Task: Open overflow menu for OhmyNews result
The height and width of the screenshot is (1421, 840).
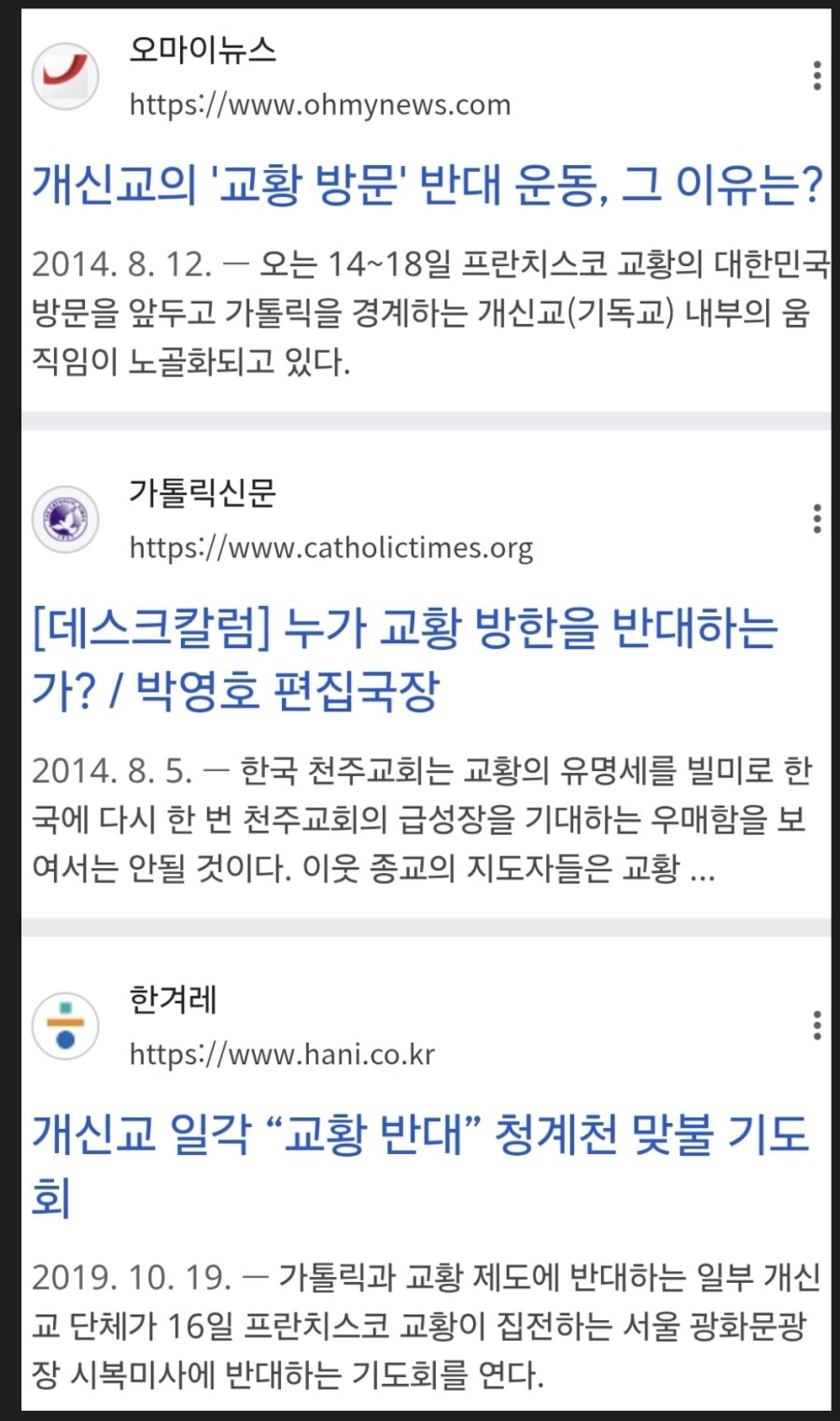Action: point(817,76)
